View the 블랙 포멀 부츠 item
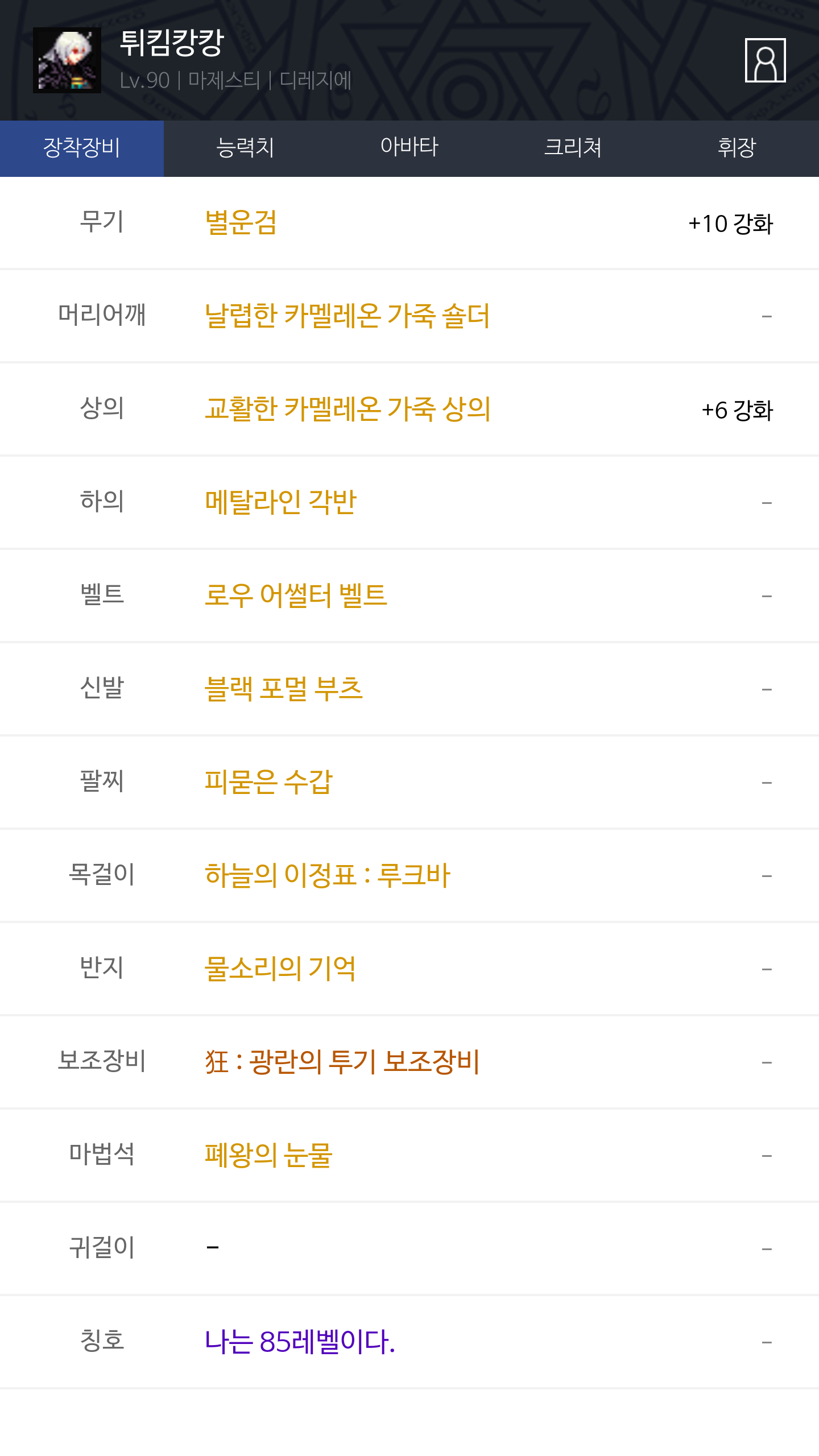This screenshot has width=819, height=1456. coord(284,689)
